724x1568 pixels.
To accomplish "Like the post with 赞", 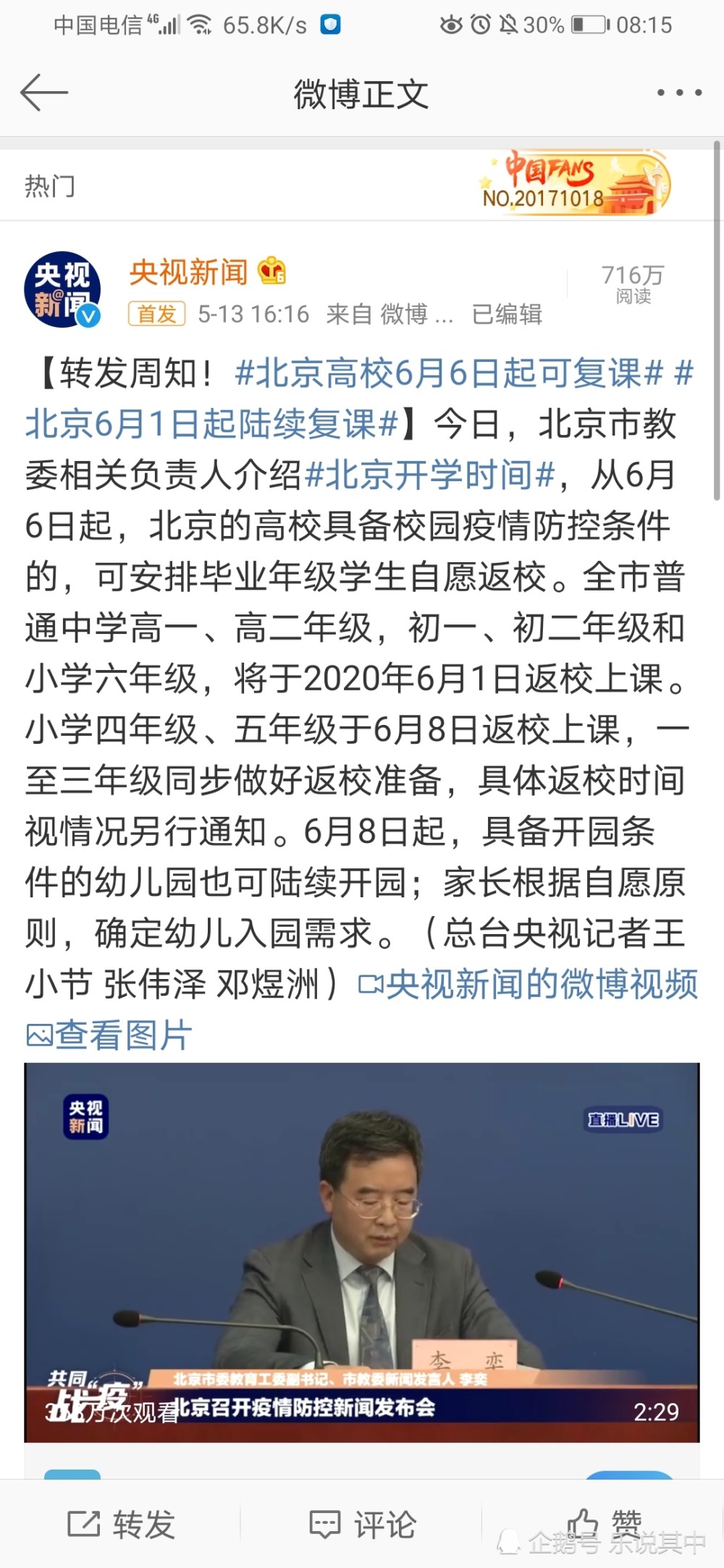I will click(x=603, y=1524).
